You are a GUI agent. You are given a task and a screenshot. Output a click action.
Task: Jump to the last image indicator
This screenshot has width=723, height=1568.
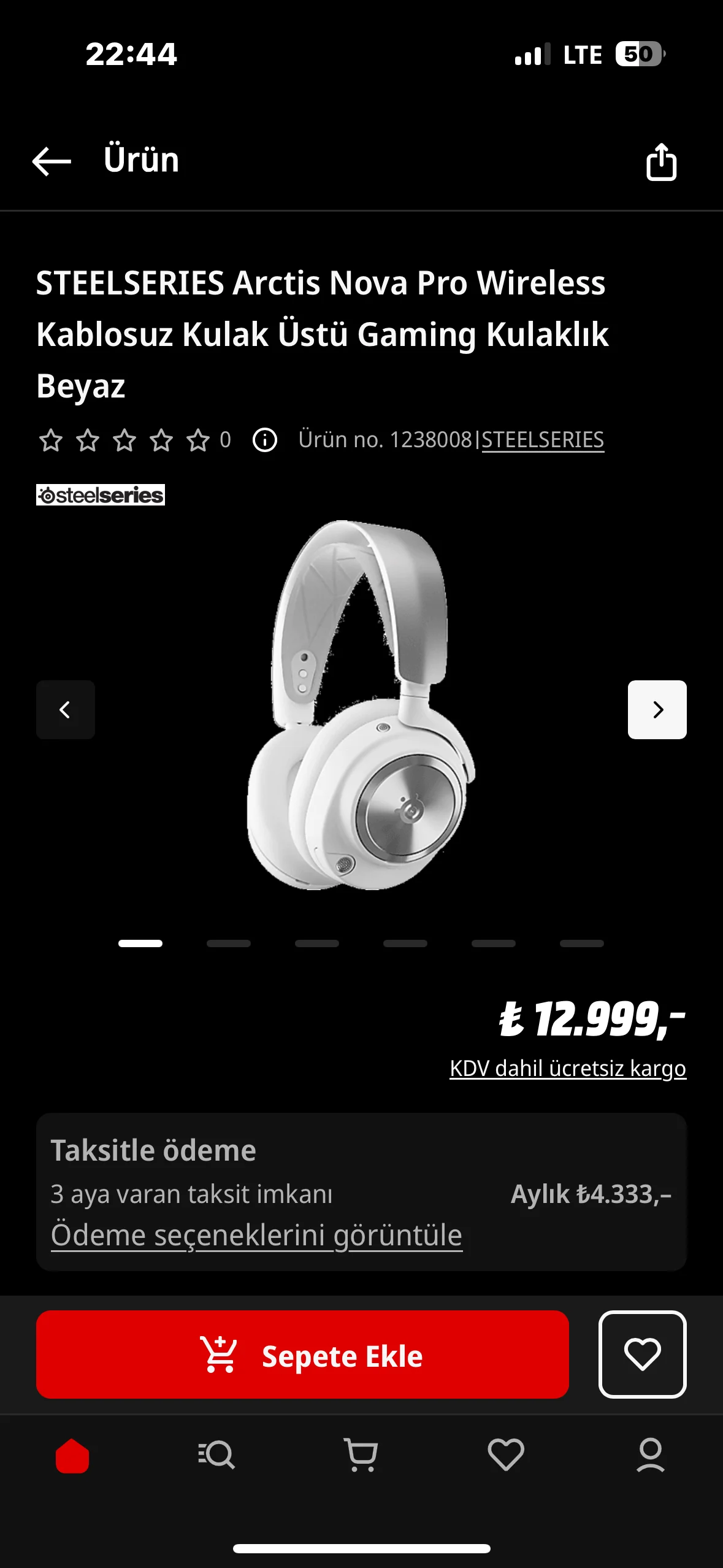point(582,943)
